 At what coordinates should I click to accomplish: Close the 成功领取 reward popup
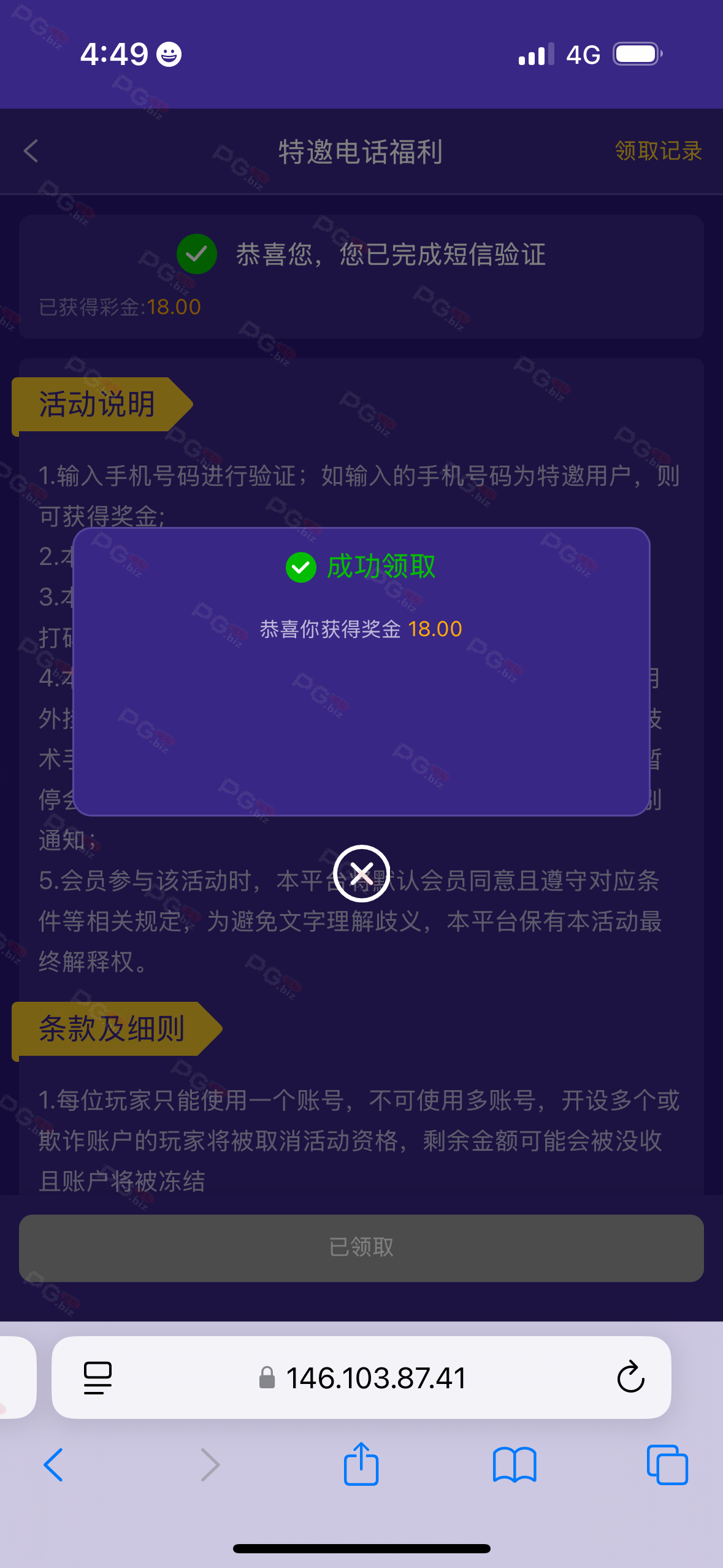click(361, 873)
